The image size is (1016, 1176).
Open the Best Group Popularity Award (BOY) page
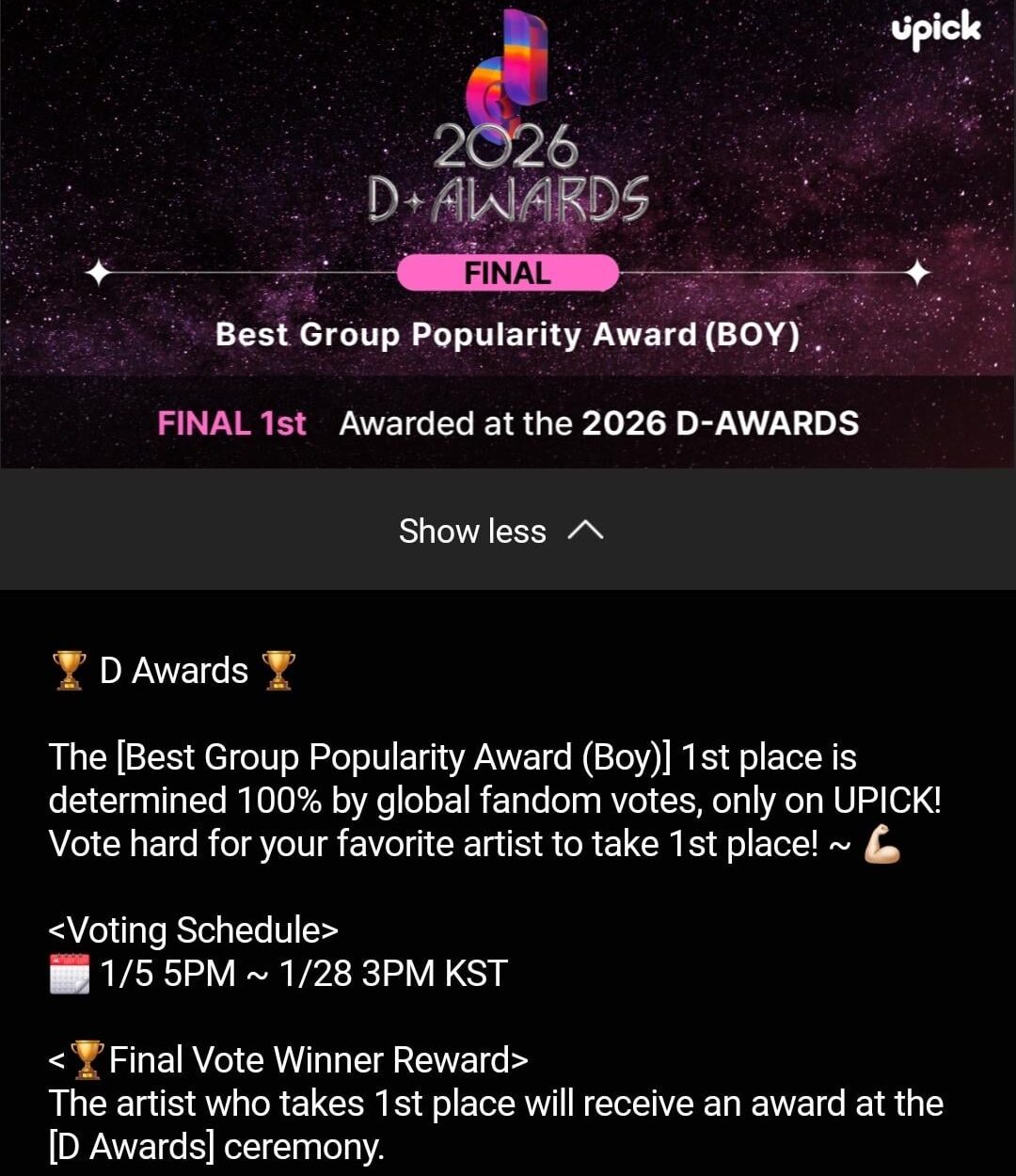click(x=507, y=334)
